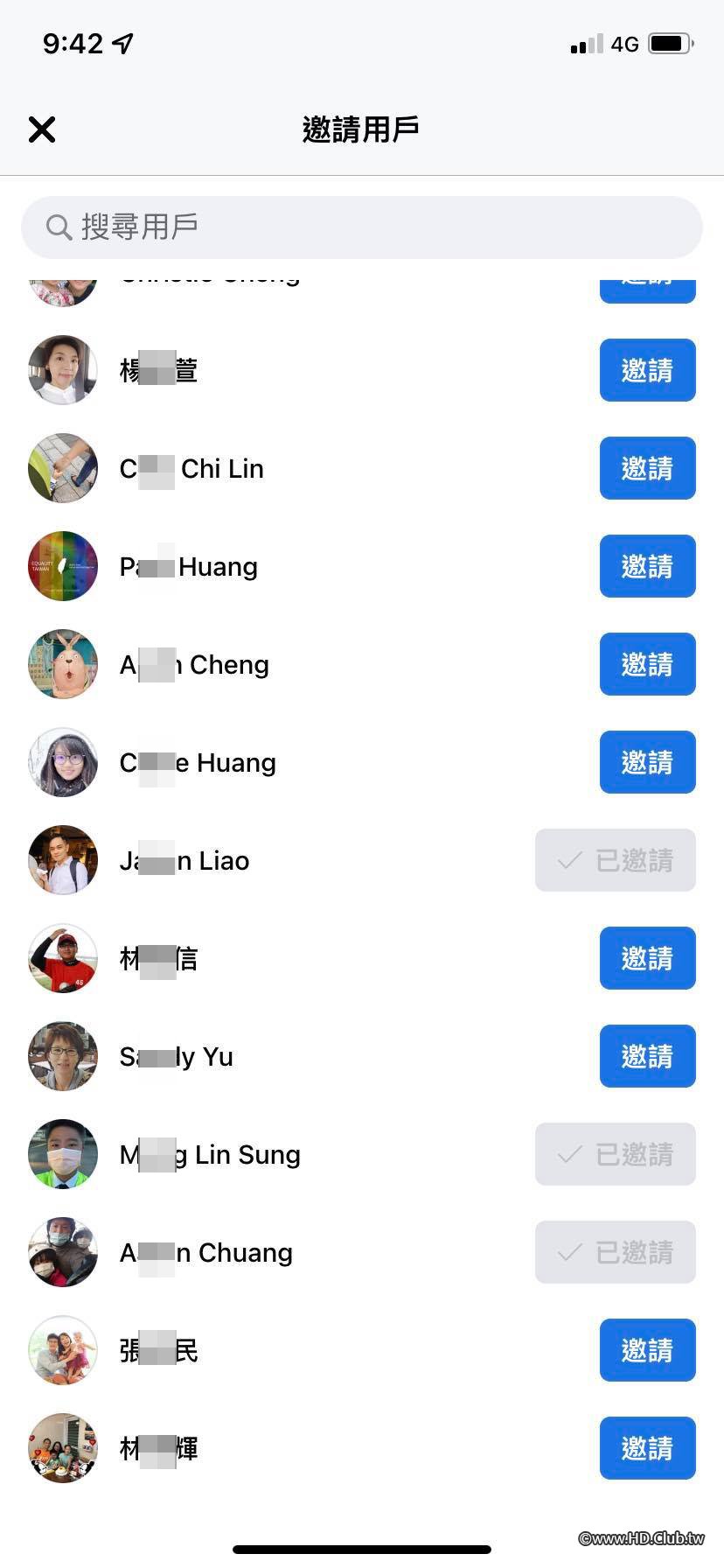Invite the user next to Chi Lin
724x1568 pixels.
pyautogui.click(x=647, y=468)
